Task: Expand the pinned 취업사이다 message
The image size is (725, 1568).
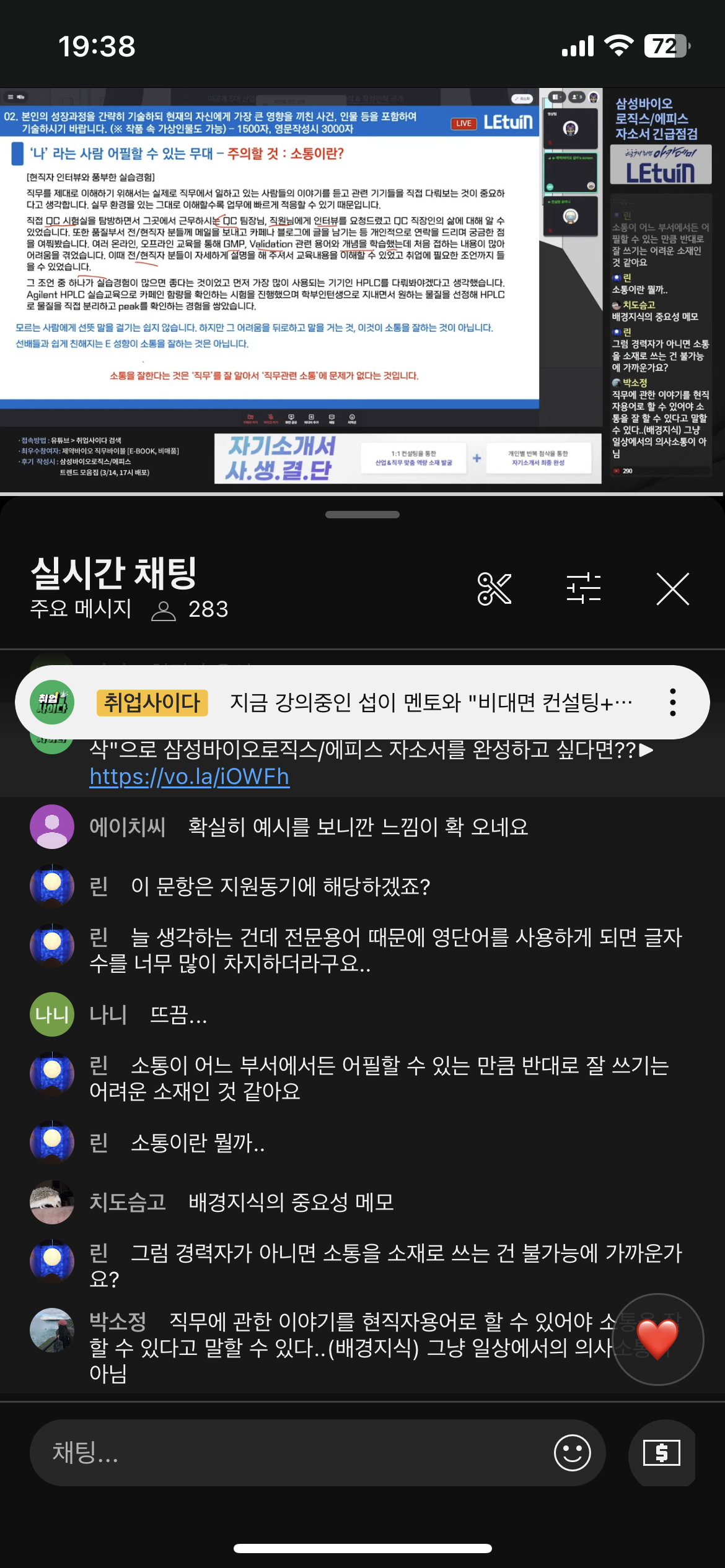Action: click(362, 702)
